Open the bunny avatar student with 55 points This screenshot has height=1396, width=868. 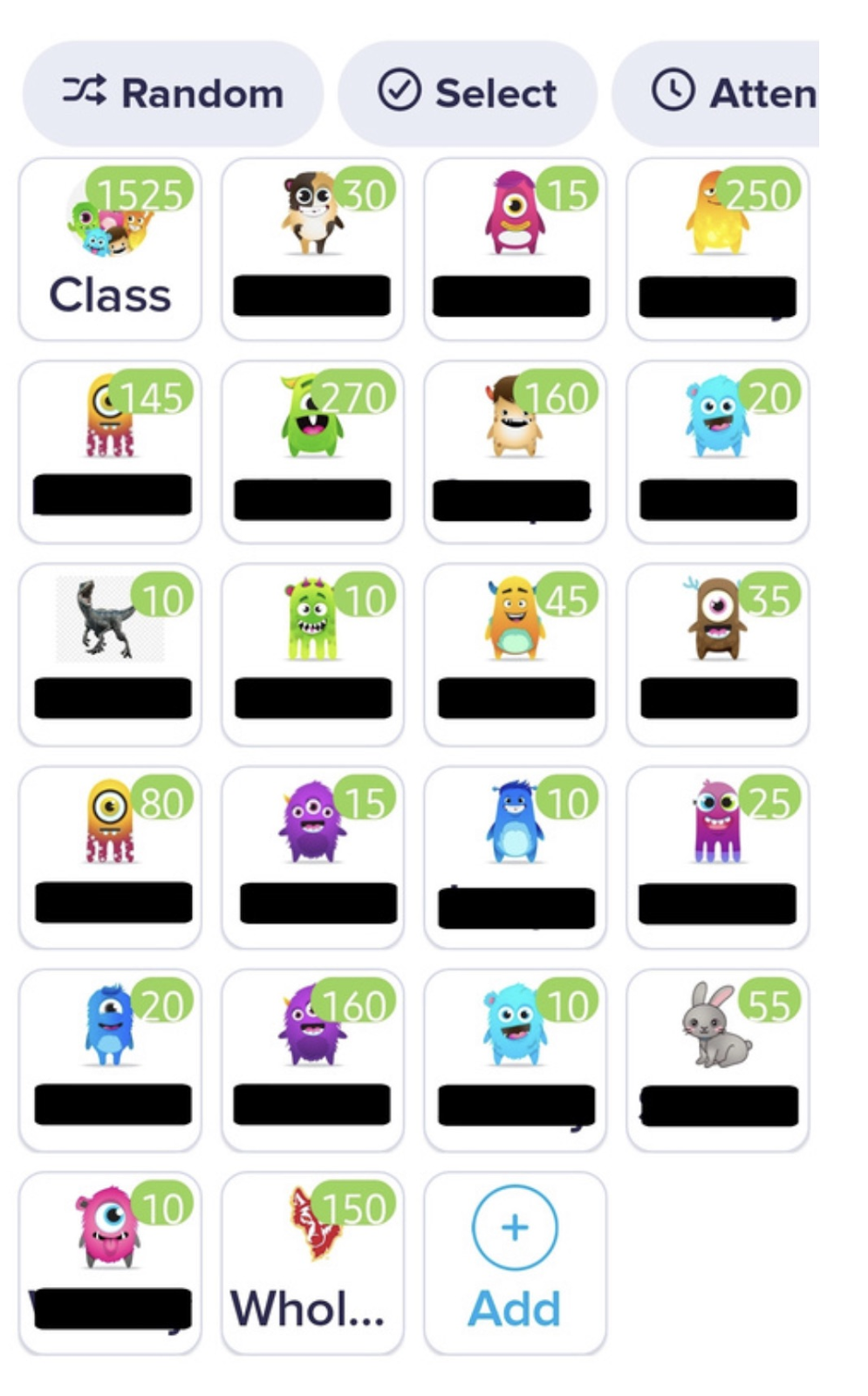pyautogui.click(x=717, y=1059)
